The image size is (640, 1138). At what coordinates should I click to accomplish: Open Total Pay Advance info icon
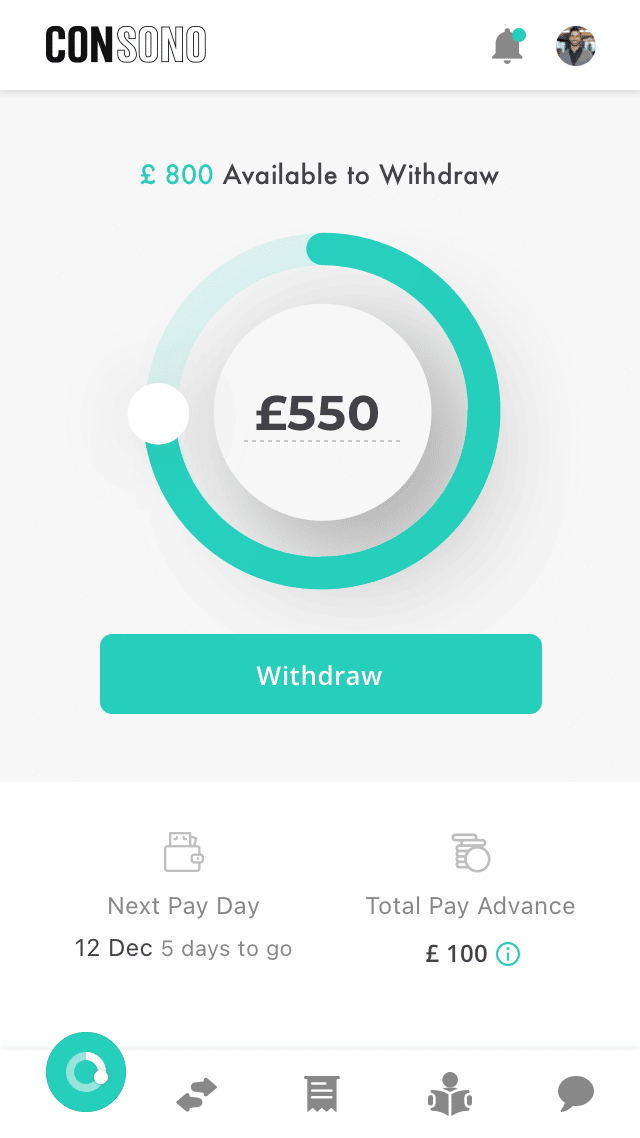pos(508,954)
